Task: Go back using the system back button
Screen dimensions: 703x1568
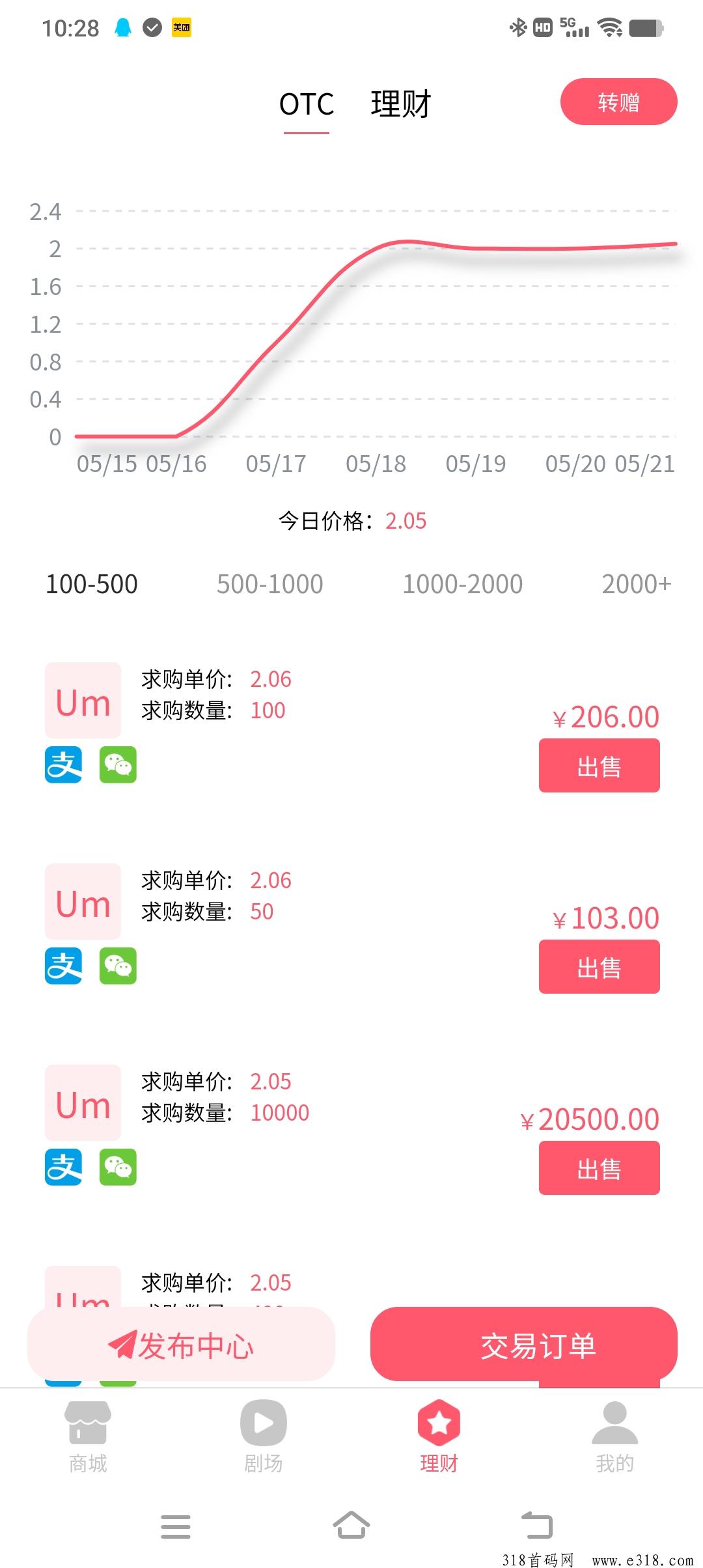Action: tap(537, 1526)
